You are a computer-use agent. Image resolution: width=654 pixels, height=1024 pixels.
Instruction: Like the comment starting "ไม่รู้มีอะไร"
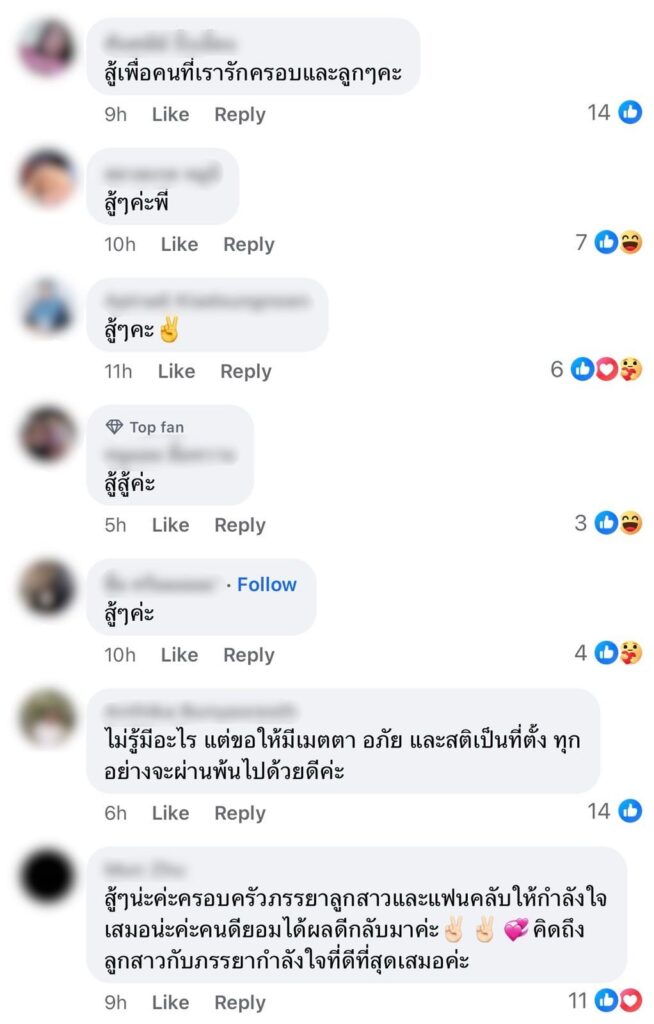pos(170,813)
